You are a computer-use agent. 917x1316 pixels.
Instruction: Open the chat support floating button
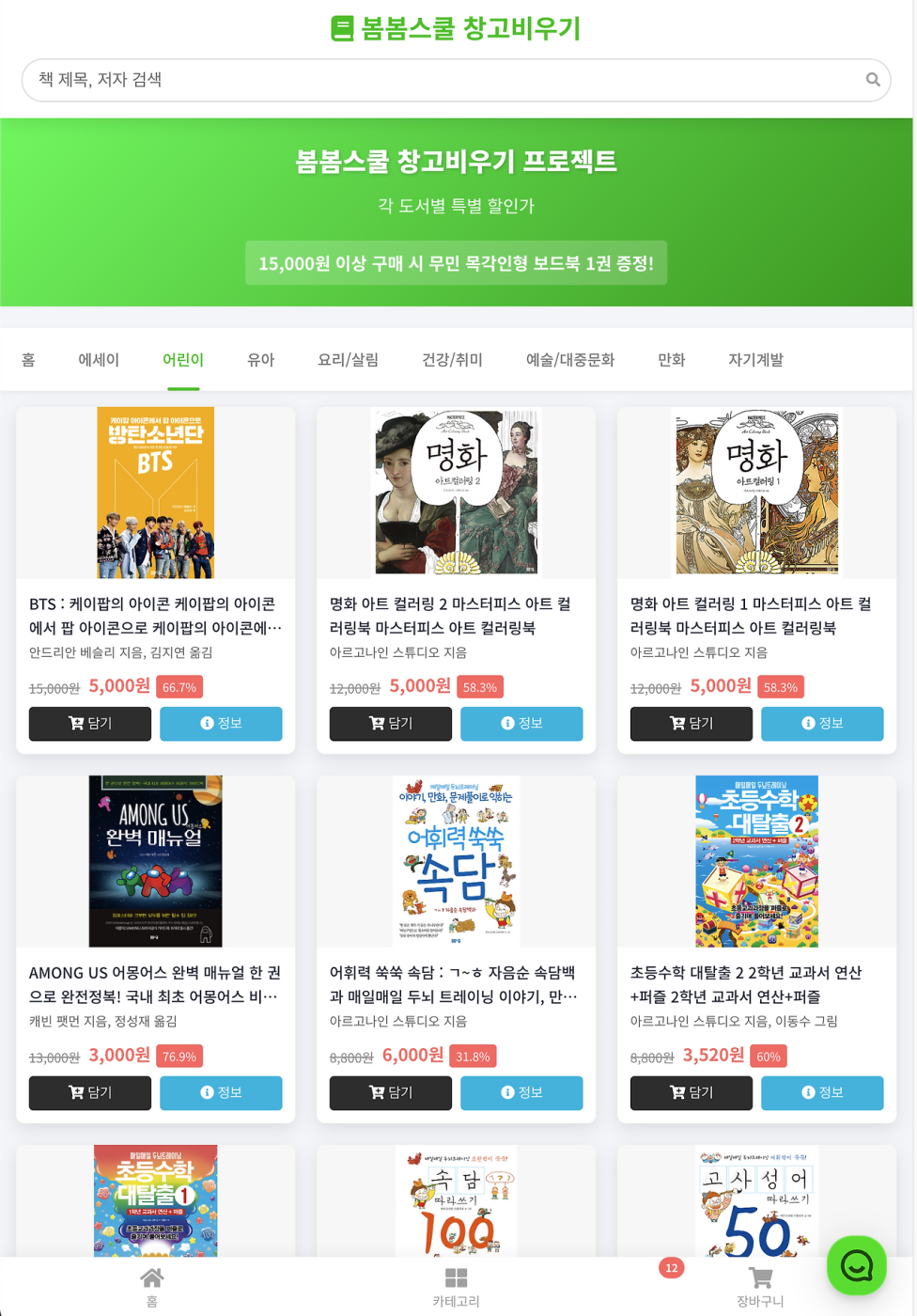click(856, 1265)
